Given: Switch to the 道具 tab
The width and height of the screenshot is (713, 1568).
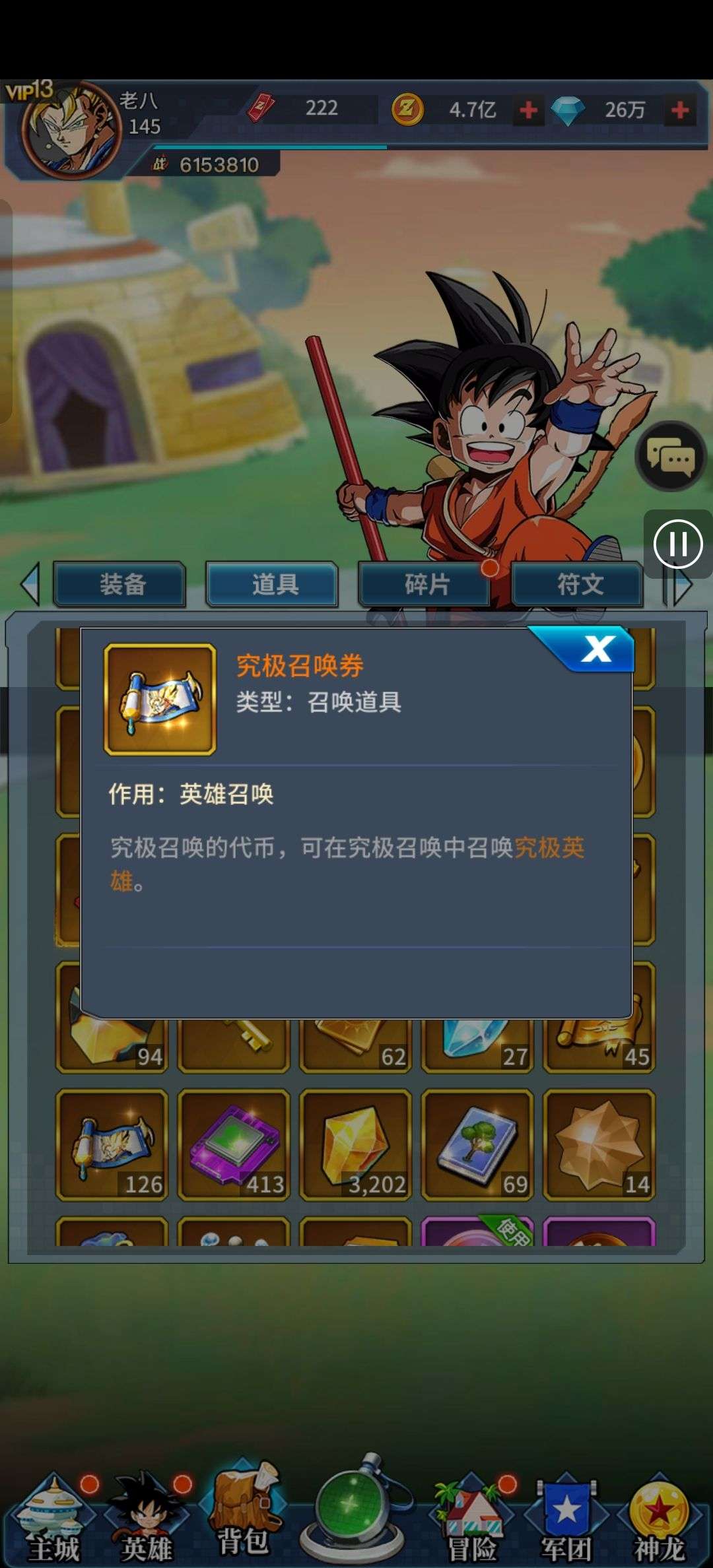Looking at the screenshot, I should pyautogui.click(x=273, y=584).
